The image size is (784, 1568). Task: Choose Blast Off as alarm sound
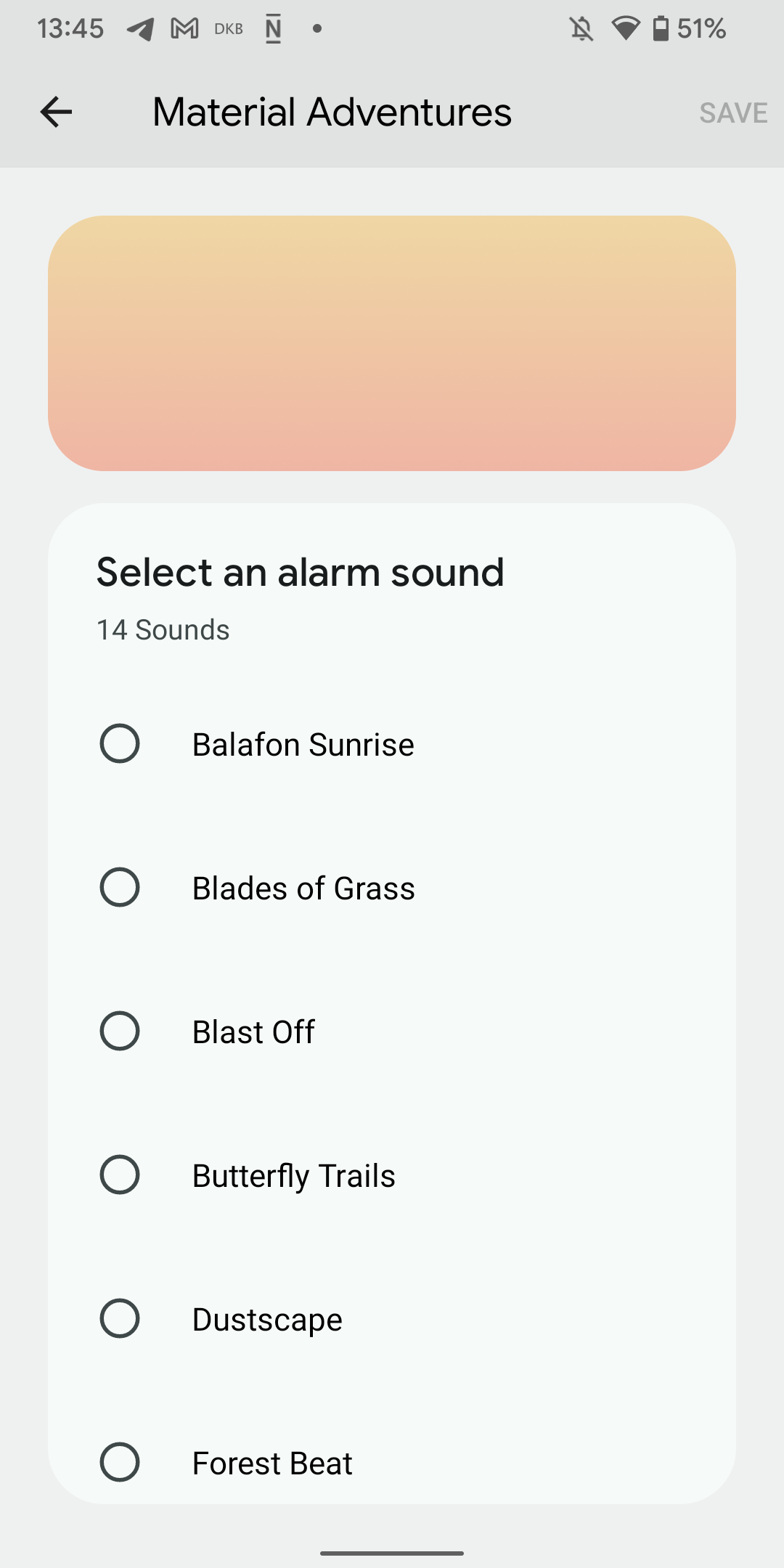(121, 1030)
